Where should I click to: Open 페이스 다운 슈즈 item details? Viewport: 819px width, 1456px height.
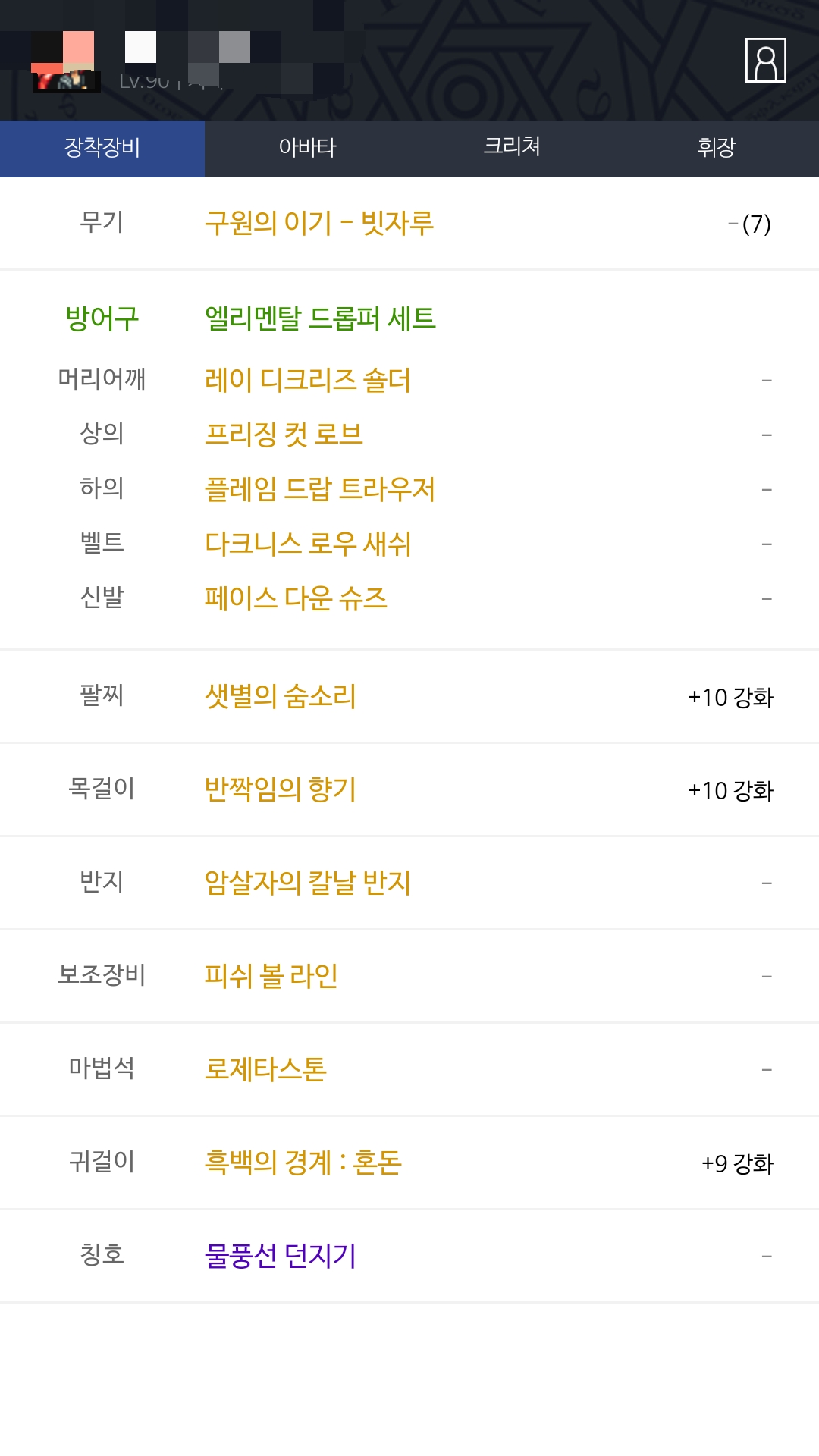pyautogui.click(x=296, y=598)
